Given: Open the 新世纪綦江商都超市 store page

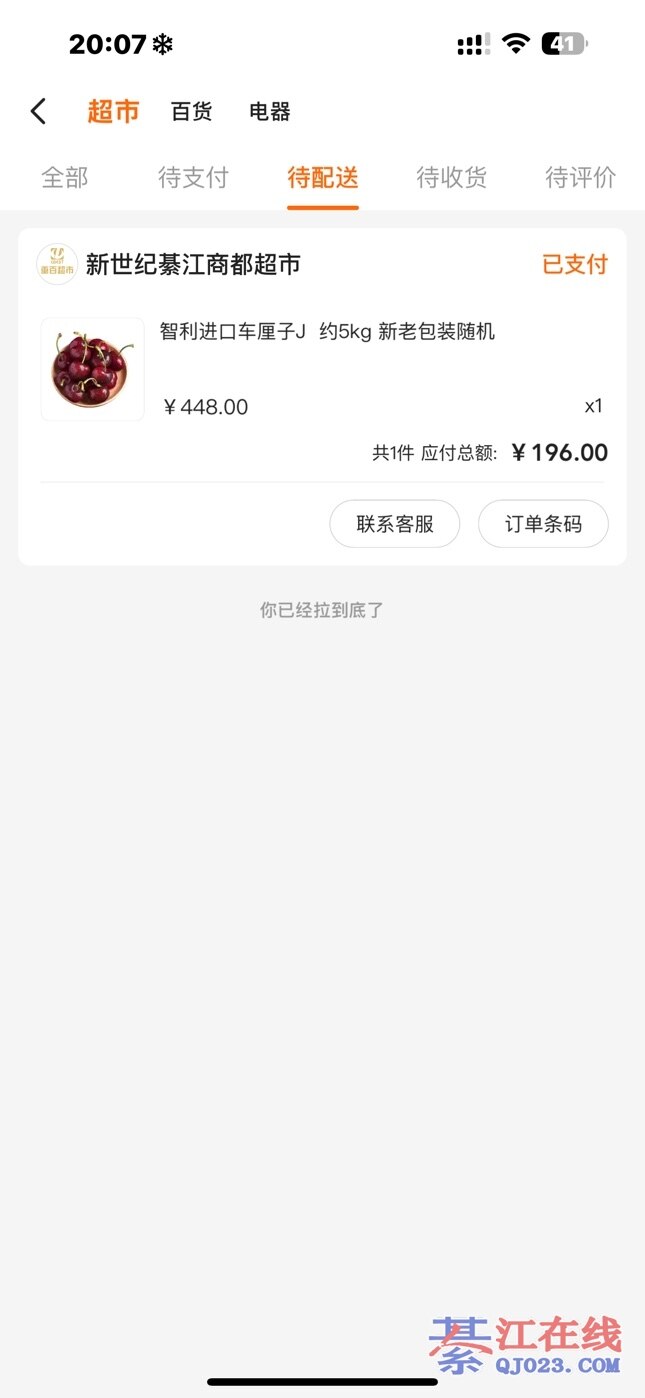Looking at the screenshot, I should point(192,265).
